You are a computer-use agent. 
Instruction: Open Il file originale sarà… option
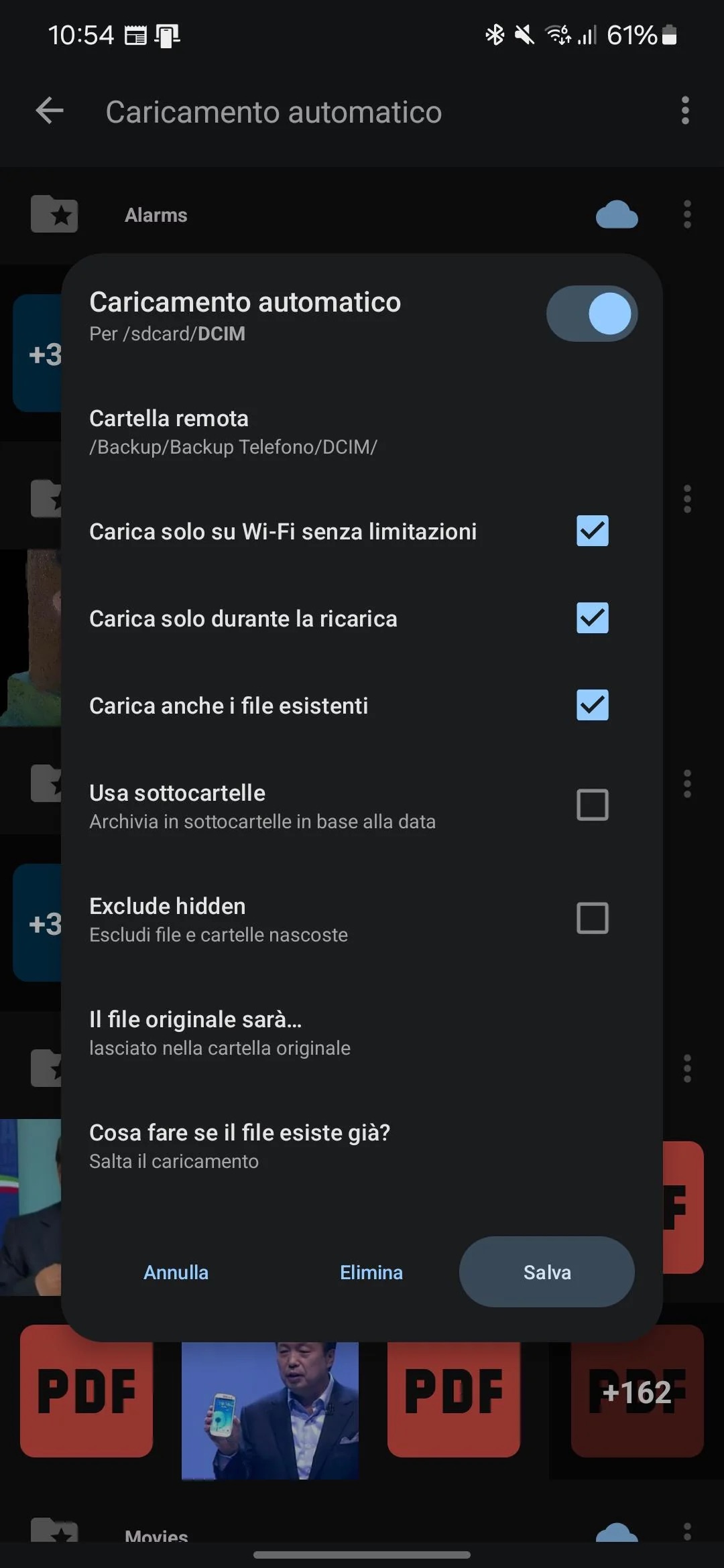(220, 1033)
